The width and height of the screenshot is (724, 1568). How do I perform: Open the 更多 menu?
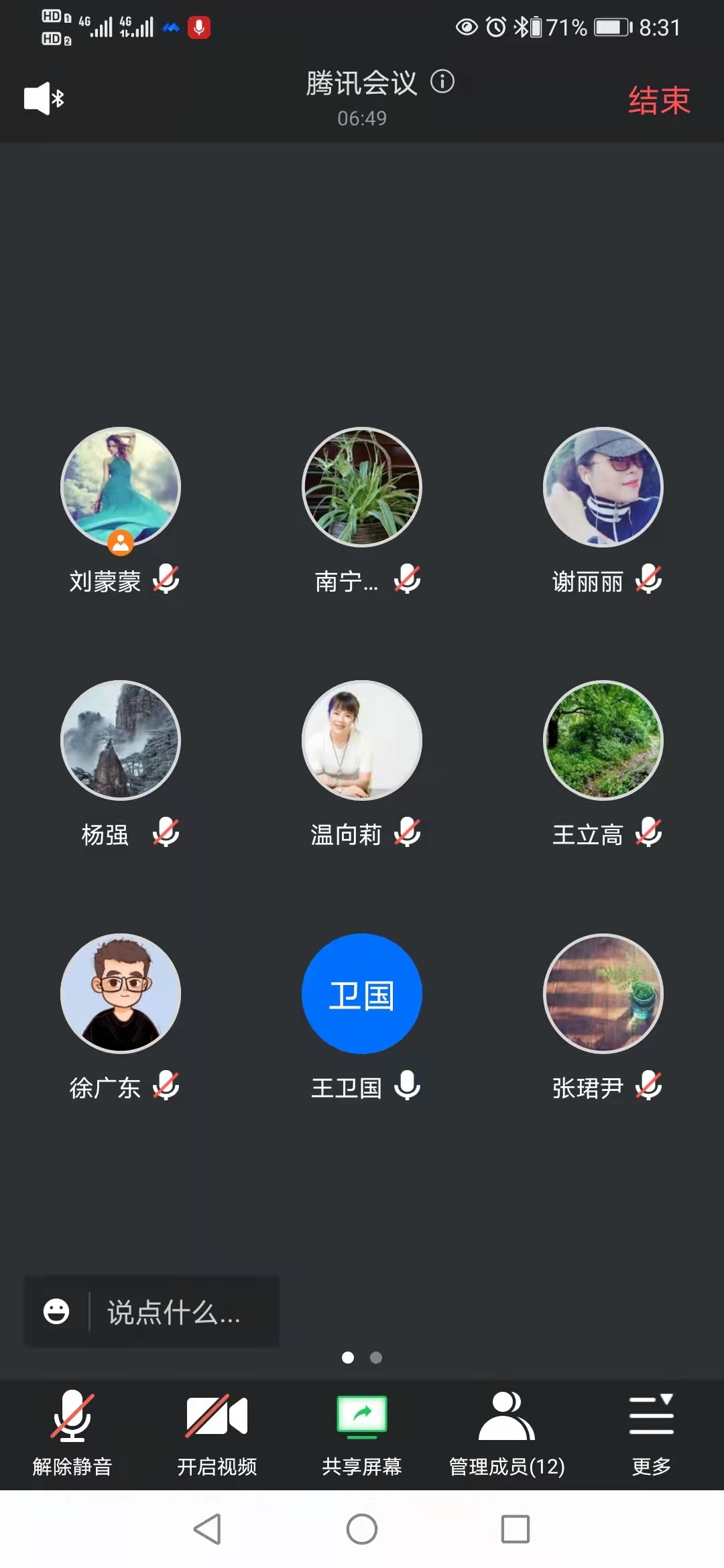pyautogui.click(x=651, y=1431)
